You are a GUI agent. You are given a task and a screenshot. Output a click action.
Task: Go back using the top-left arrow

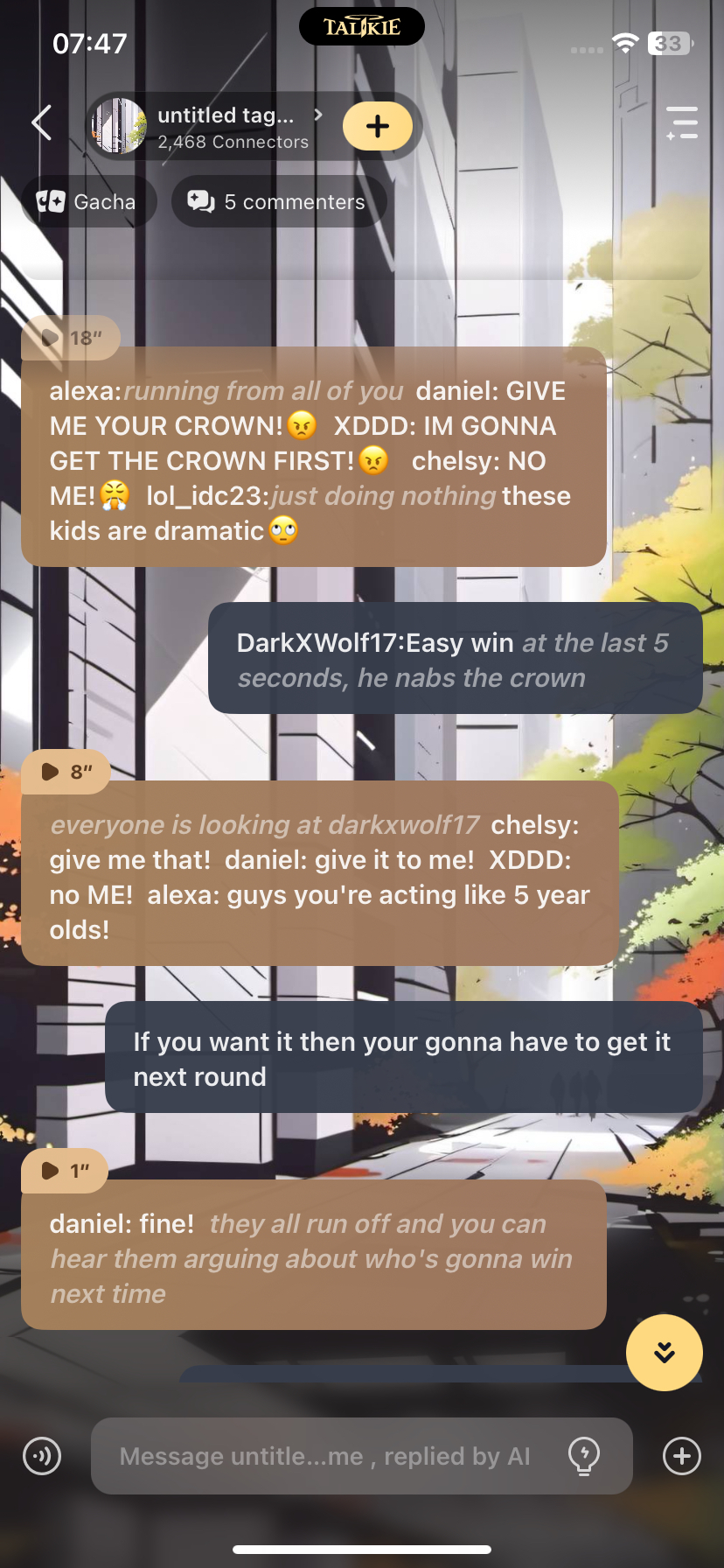click(41, 122)
